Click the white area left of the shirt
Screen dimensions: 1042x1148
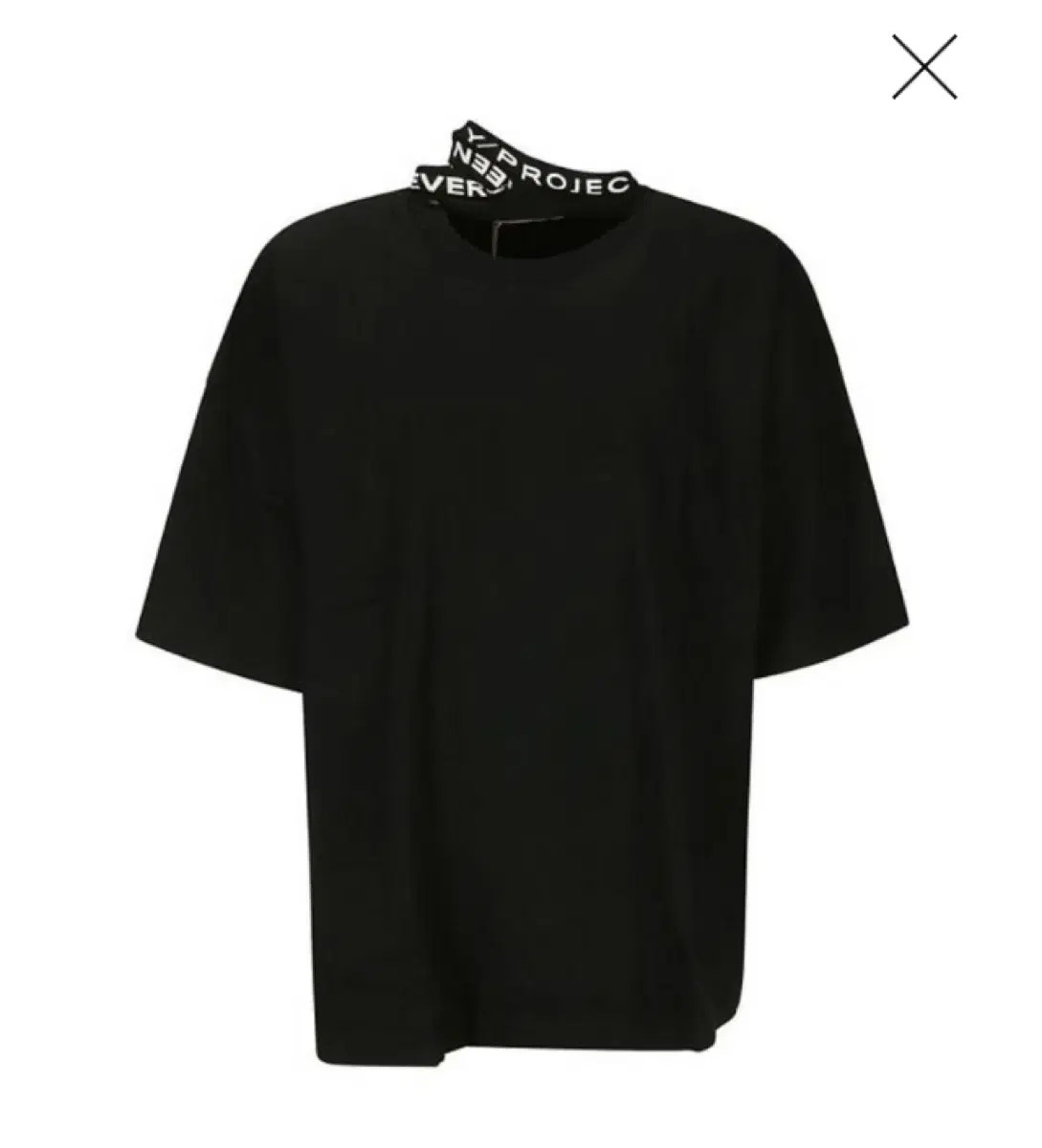pyautogui.click(x=77, y=574)
